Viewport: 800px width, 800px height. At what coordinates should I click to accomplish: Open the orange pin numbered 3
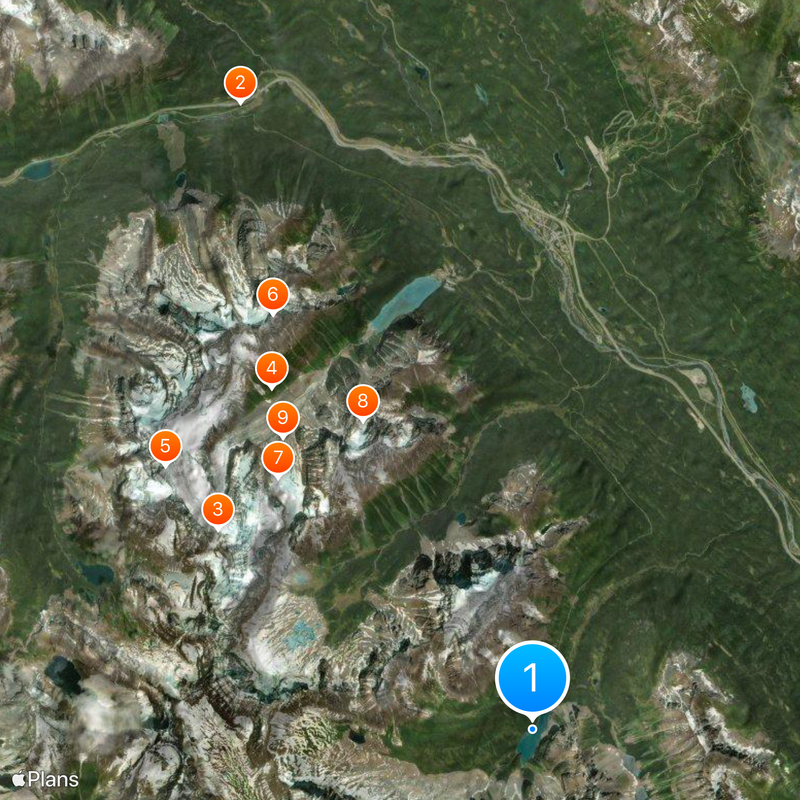tap(218, 508)
